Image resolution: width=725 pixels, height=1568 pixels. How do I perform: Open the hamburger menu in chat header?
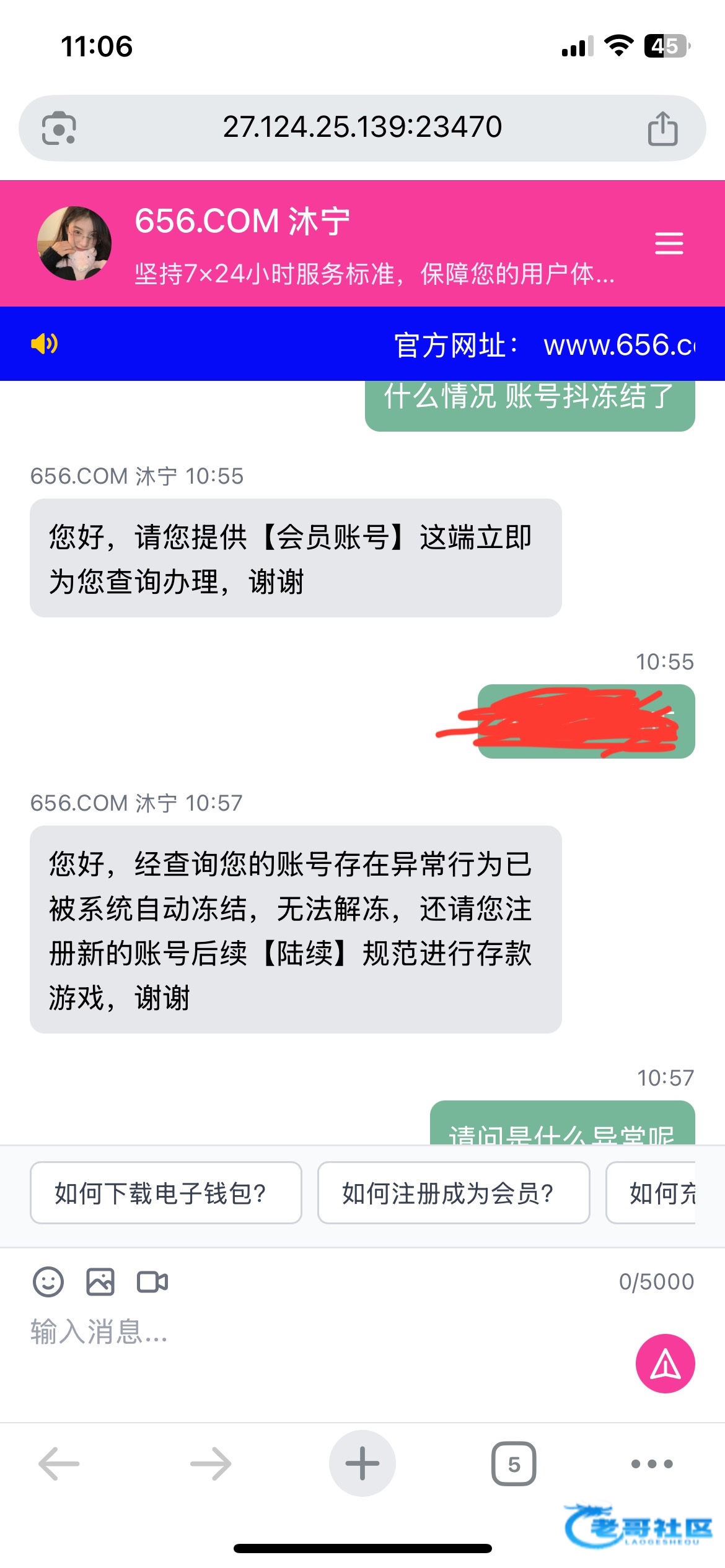pyautogui.click(x=669, y=243)
